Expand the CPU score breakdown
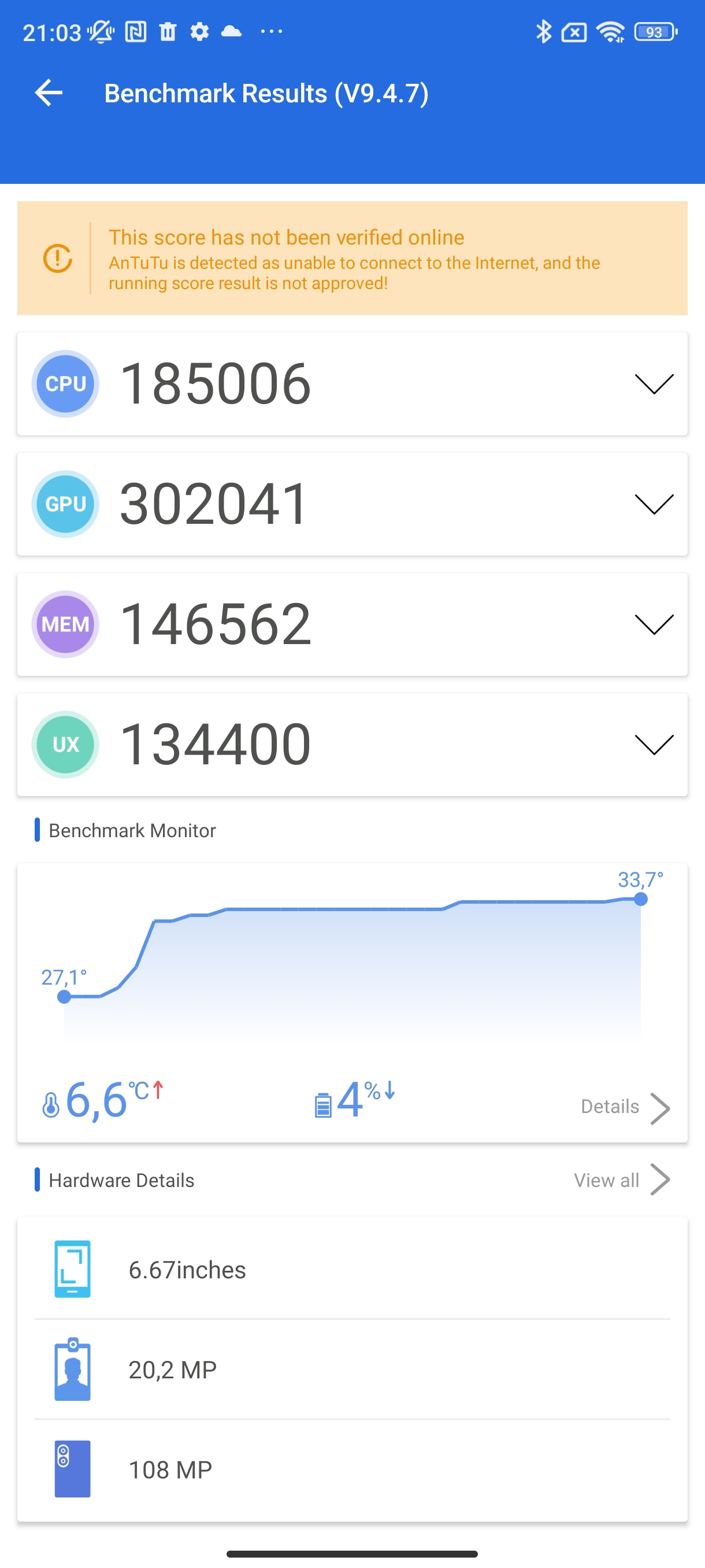705x1568 pixels. (x=654, y=383)
